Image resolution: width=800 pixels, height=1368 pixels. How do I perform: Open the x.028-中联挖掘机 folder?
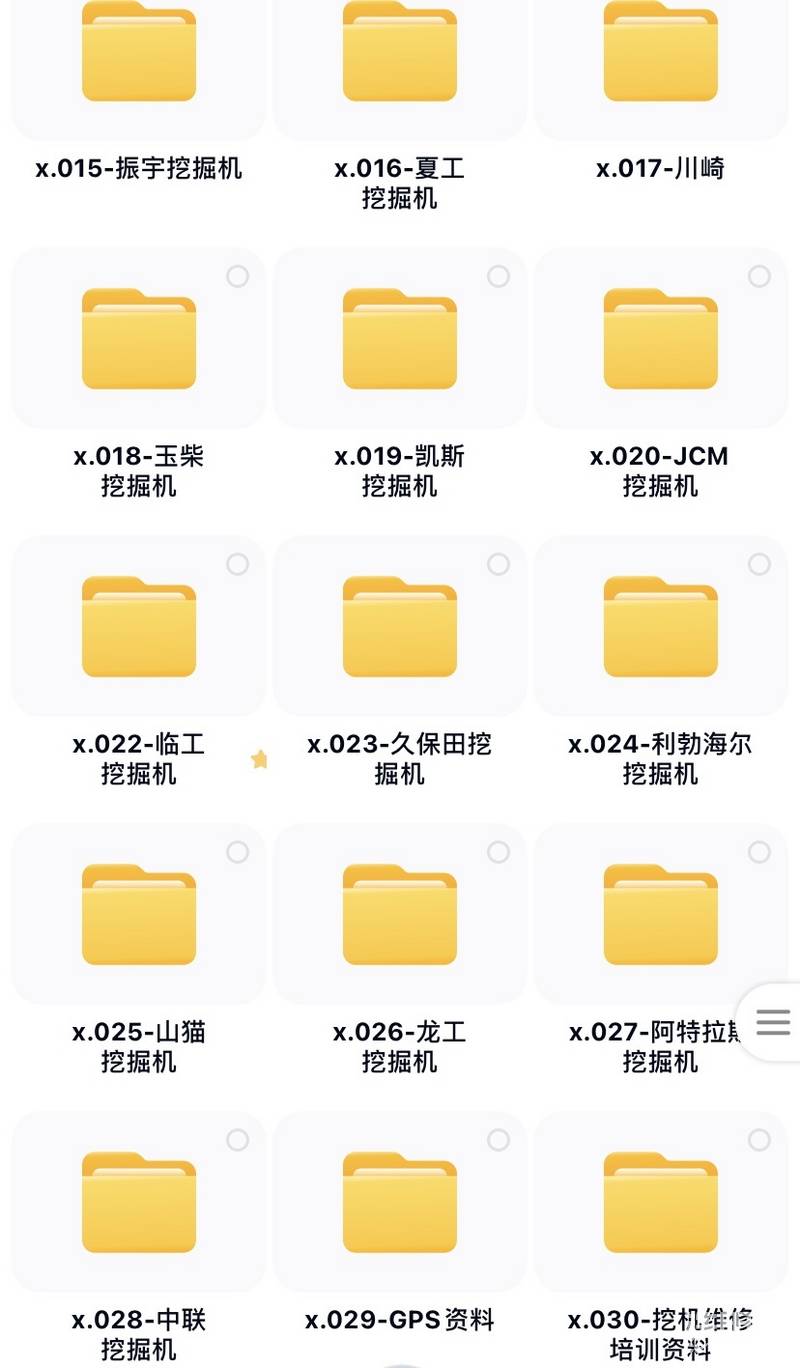138,1203
